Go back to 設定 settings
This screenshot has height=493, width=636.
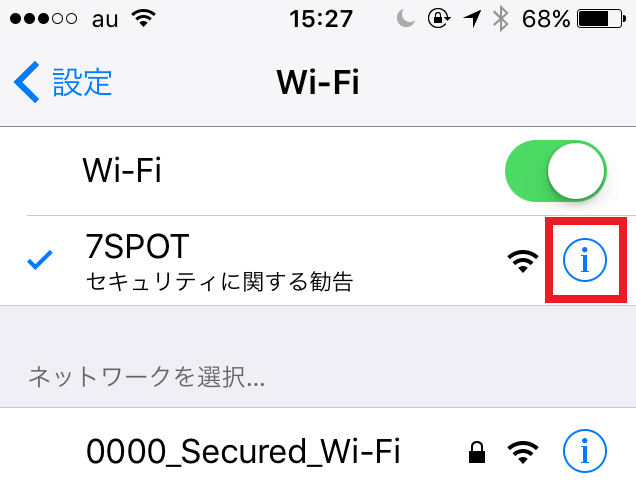62,82
